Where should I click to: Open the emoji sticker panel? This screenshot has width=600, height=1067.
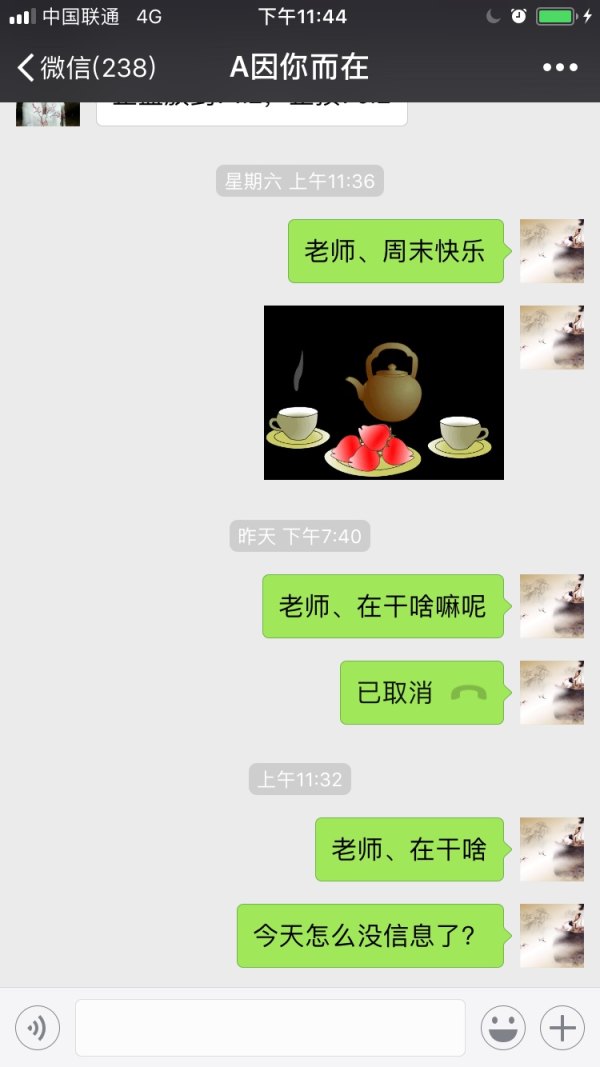(503, 1027)
